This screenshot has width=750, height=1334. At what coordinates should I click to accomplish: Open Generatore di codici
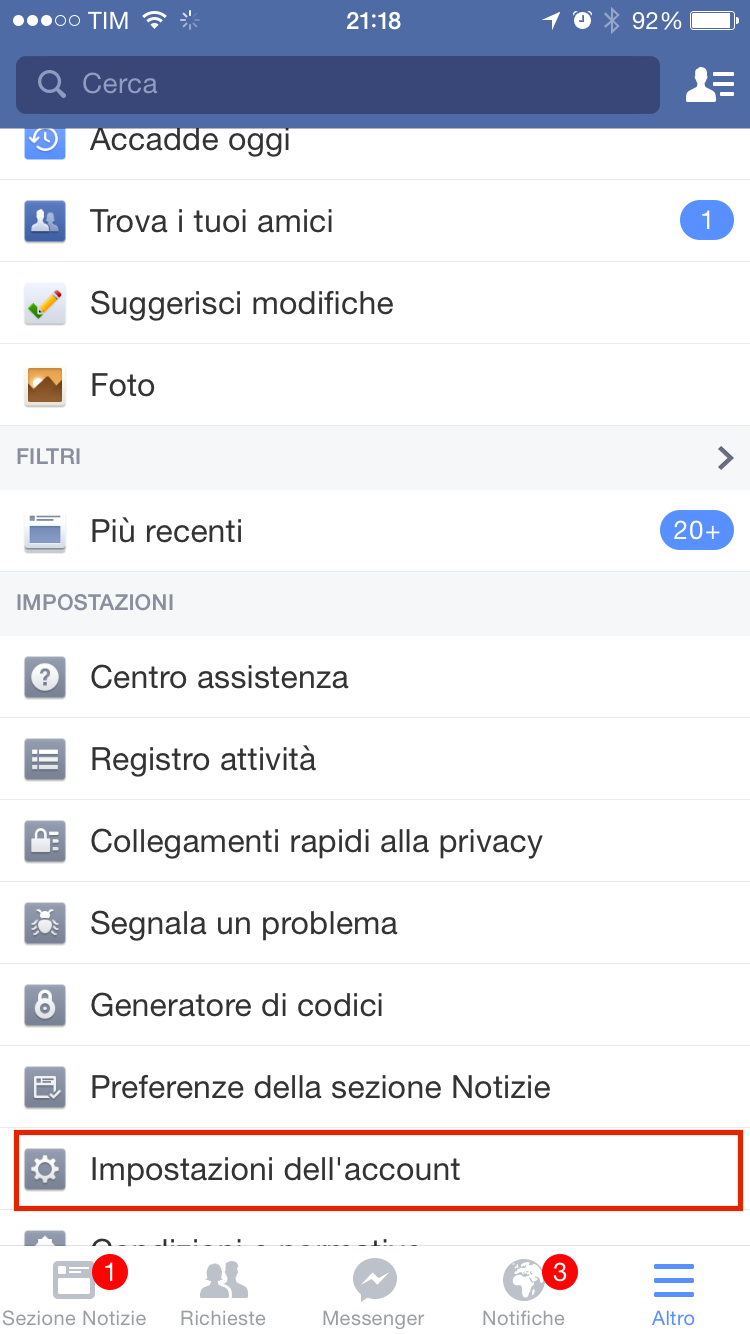coord(375,1005)
